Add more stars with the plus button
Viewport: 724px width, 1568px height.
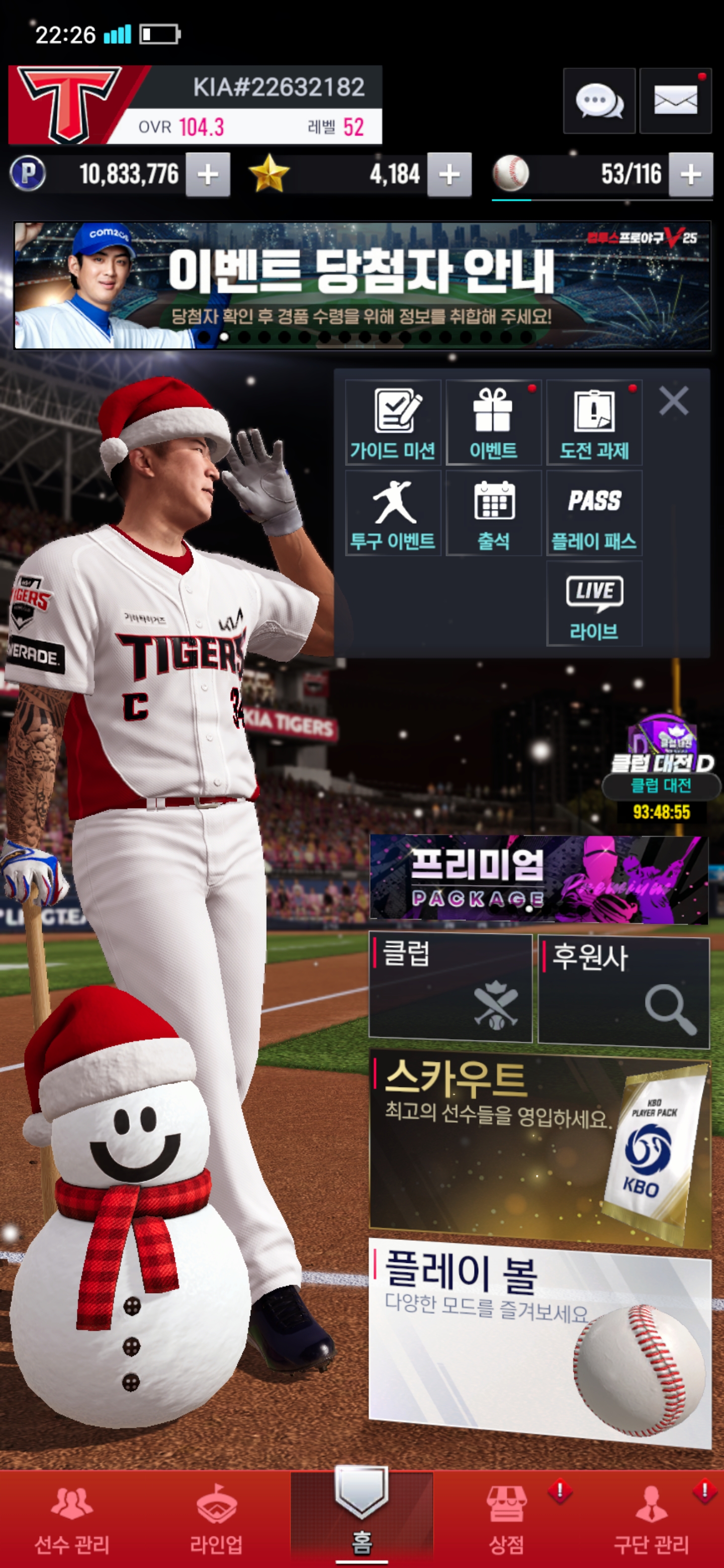449,175
